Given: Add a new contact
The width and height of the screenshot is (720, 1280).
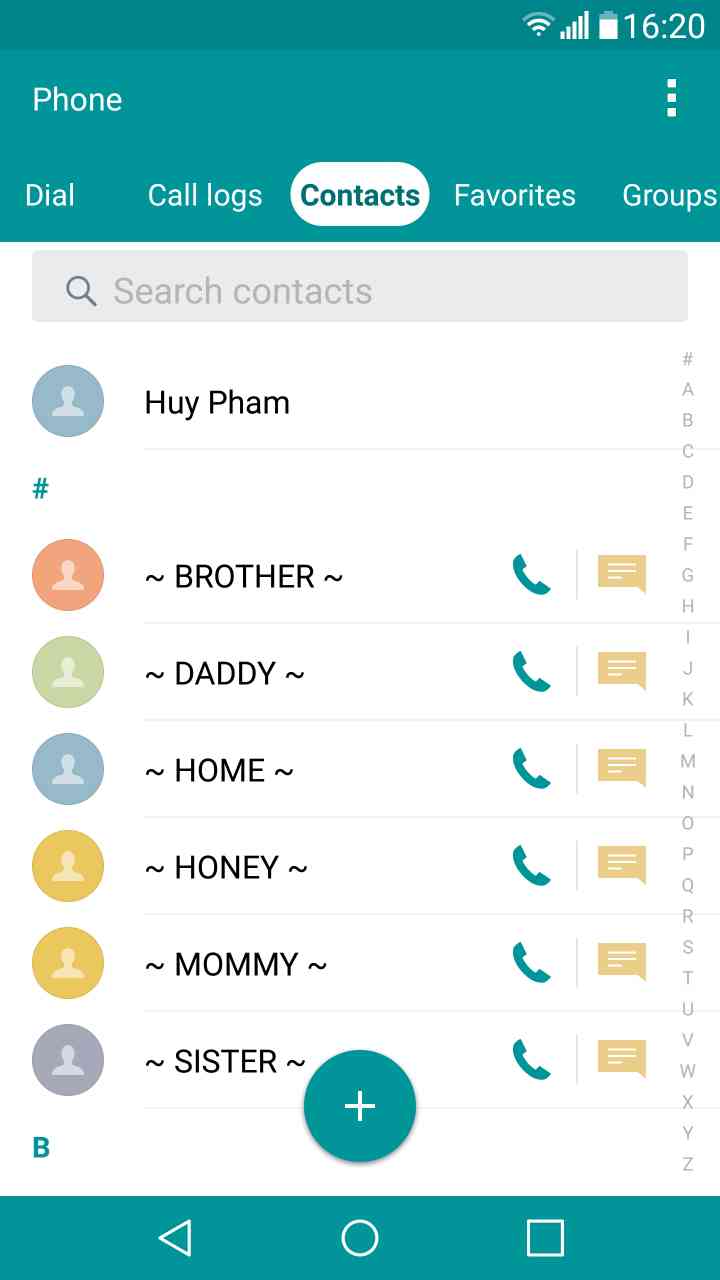Looking at the screenshot, I should [360, 1106].
